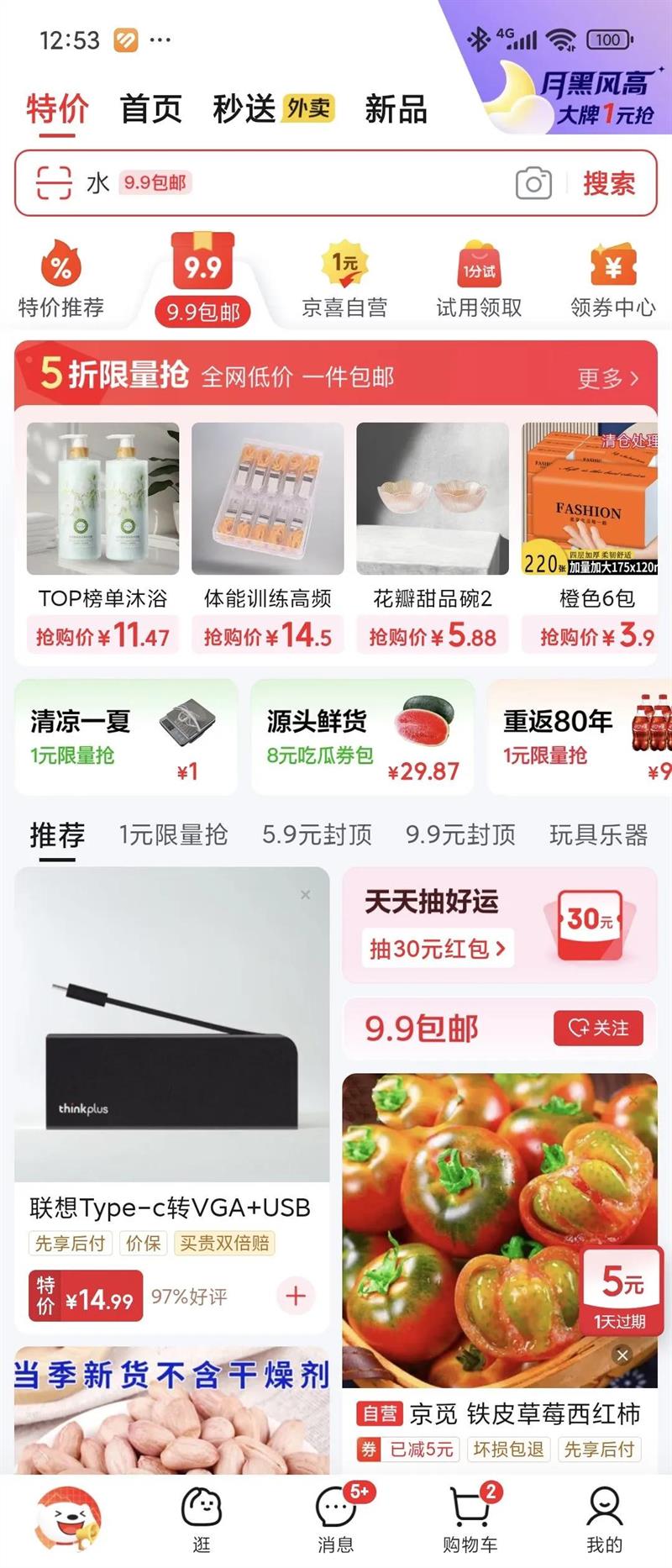Open the 秒送 外卖 tab
672x1568 pixels.
point(274,108)
